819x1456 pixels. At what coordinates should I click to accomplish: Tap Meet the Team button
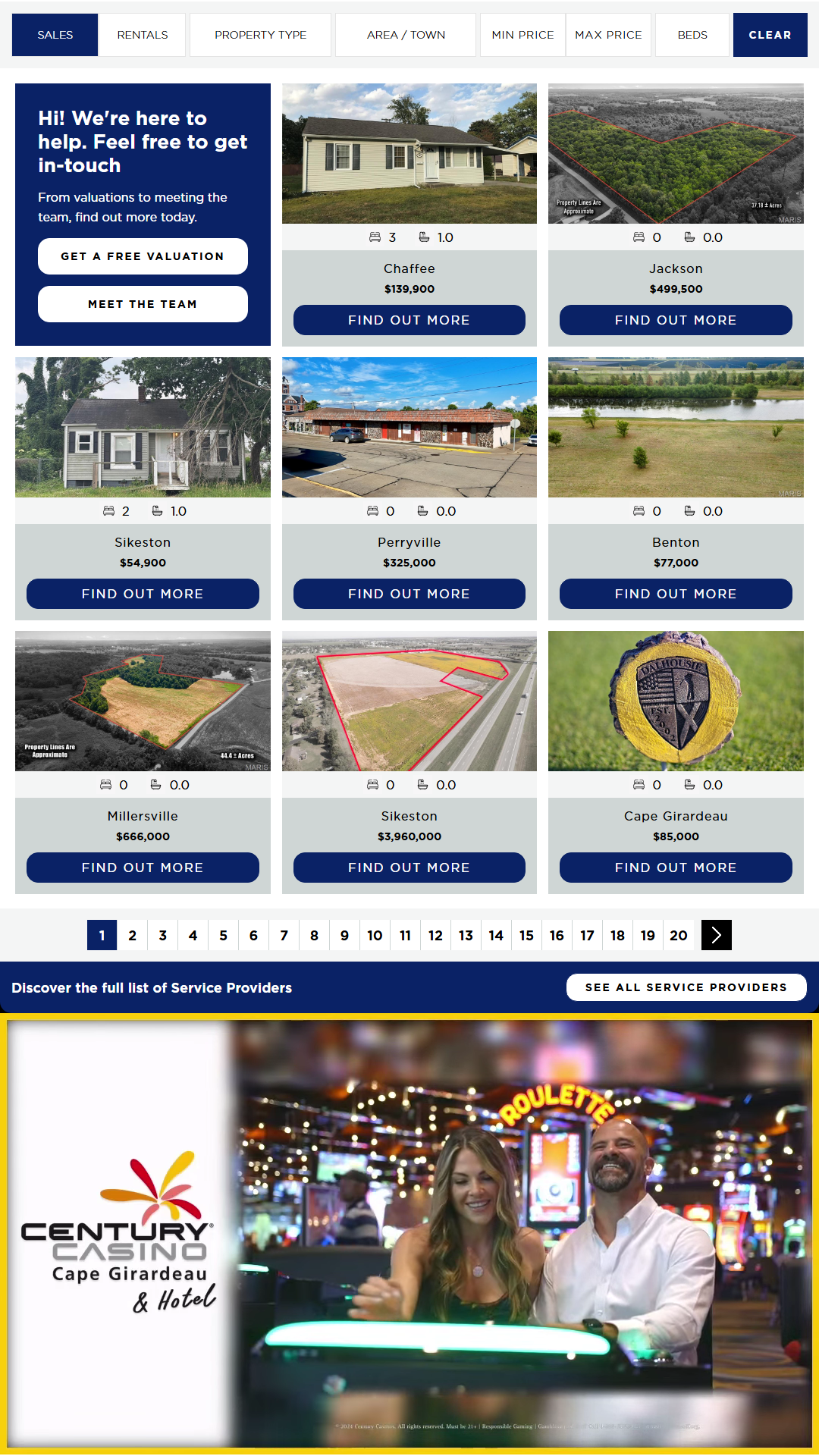143,304
